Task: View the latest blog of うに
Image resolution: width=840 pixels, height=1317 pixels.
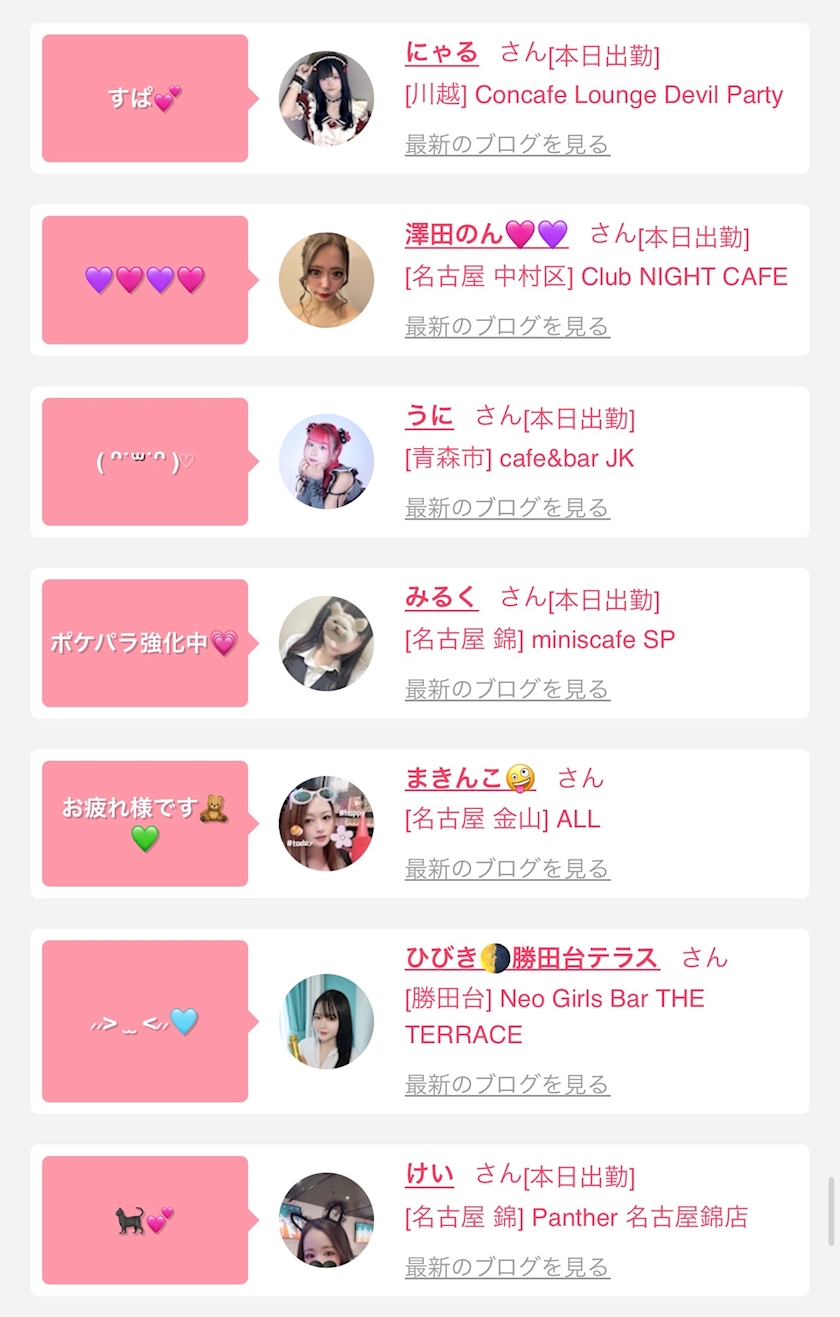Action: coord(507,508)
